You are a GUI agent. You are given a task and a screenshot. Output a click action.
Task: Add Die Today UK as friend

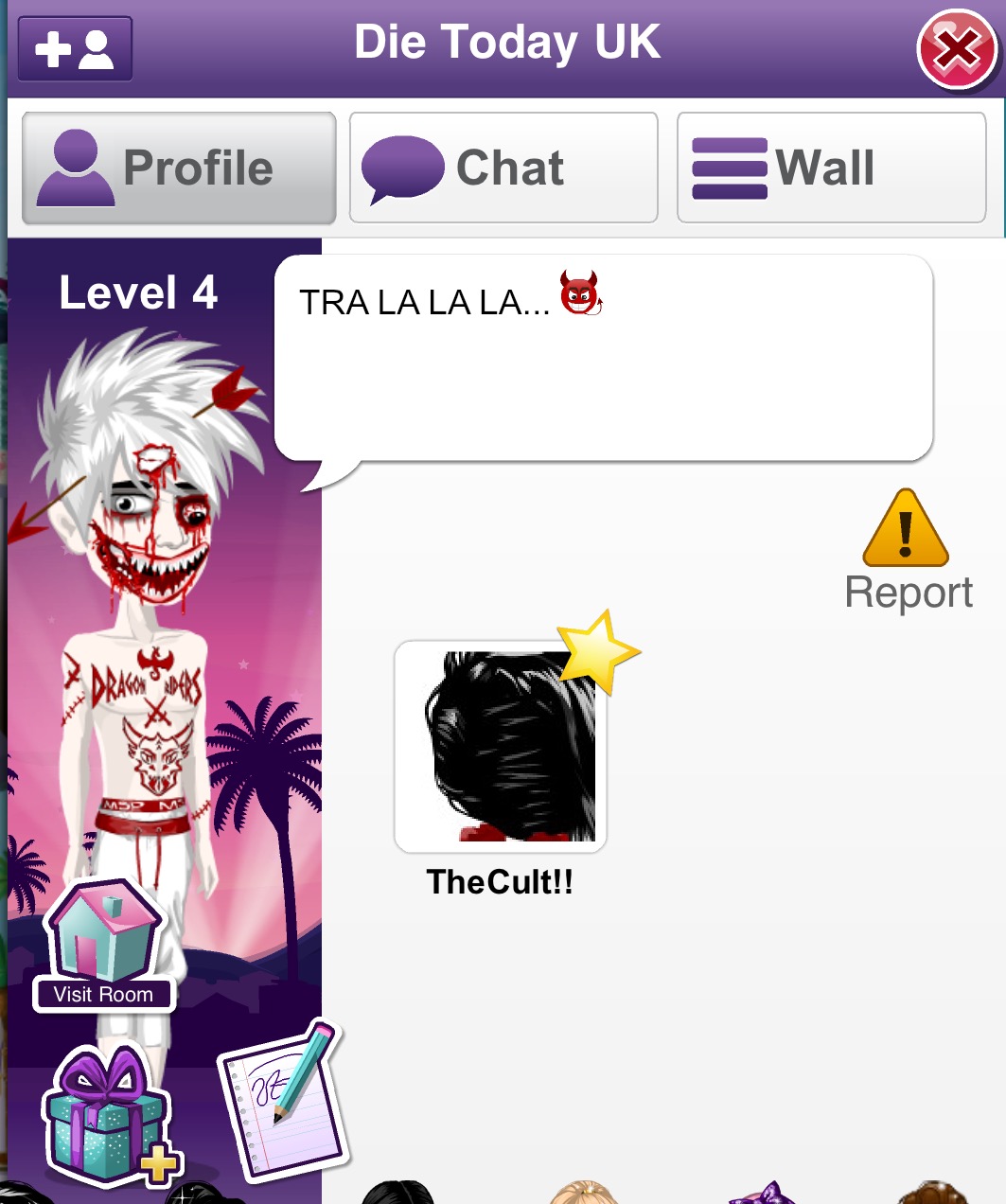(x=75, y=48)
